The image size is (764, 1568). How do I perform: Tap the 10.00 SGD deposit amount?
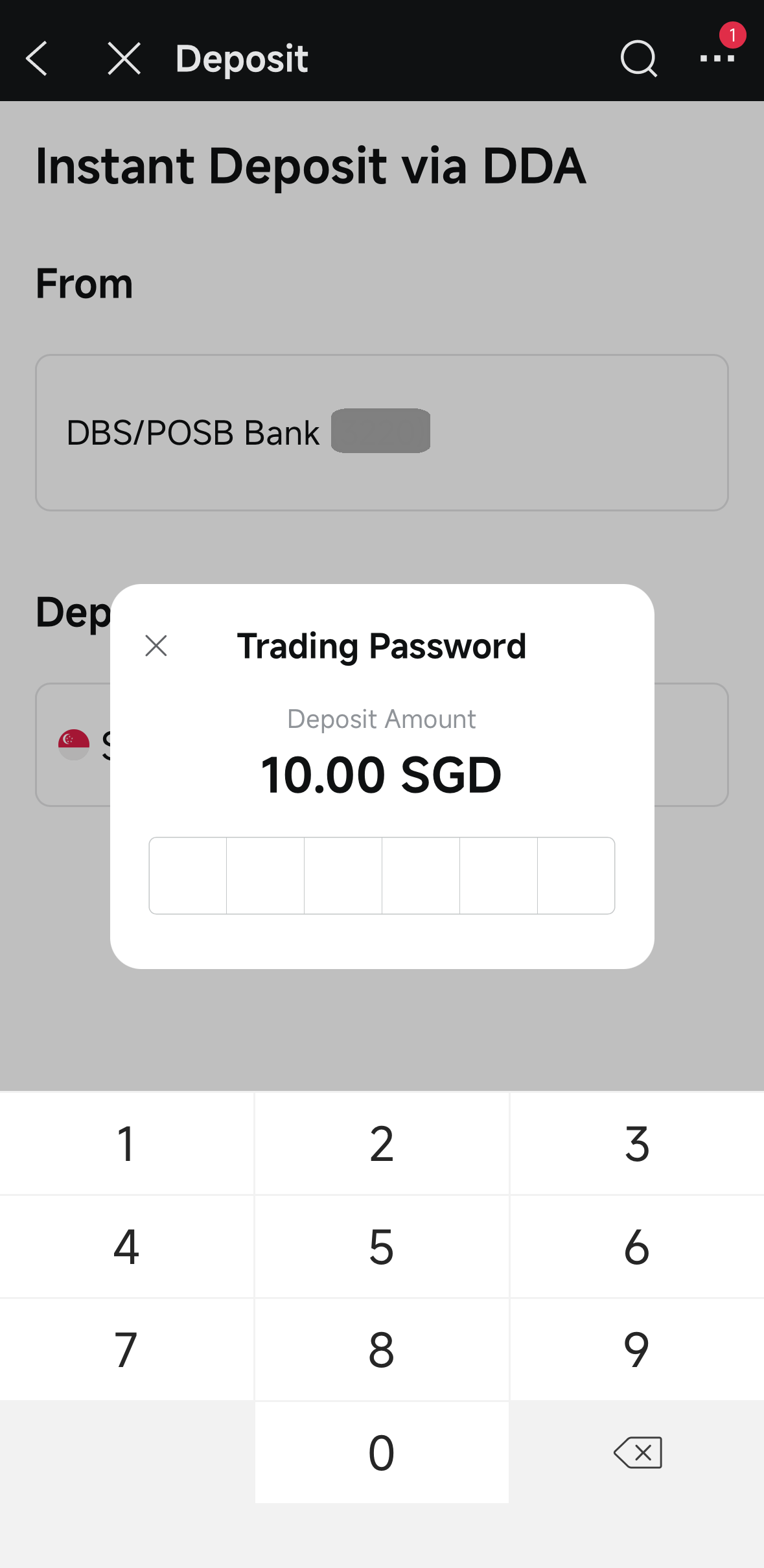click(x=381, y=773)
